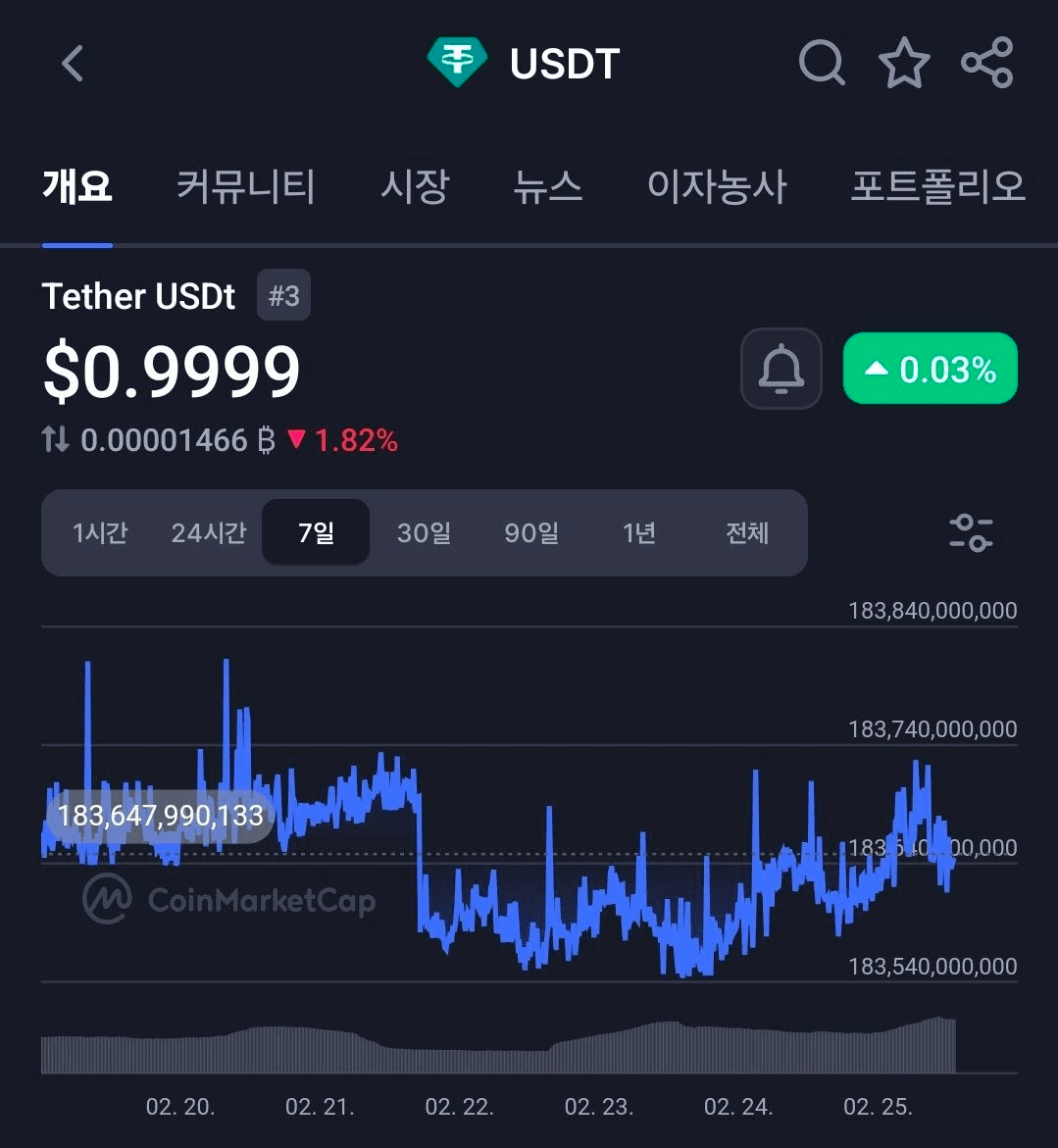Viewport: 1058px width, 1148px height.
Task: Go back using the top-left arrow
Action: [x=73, y=64]
